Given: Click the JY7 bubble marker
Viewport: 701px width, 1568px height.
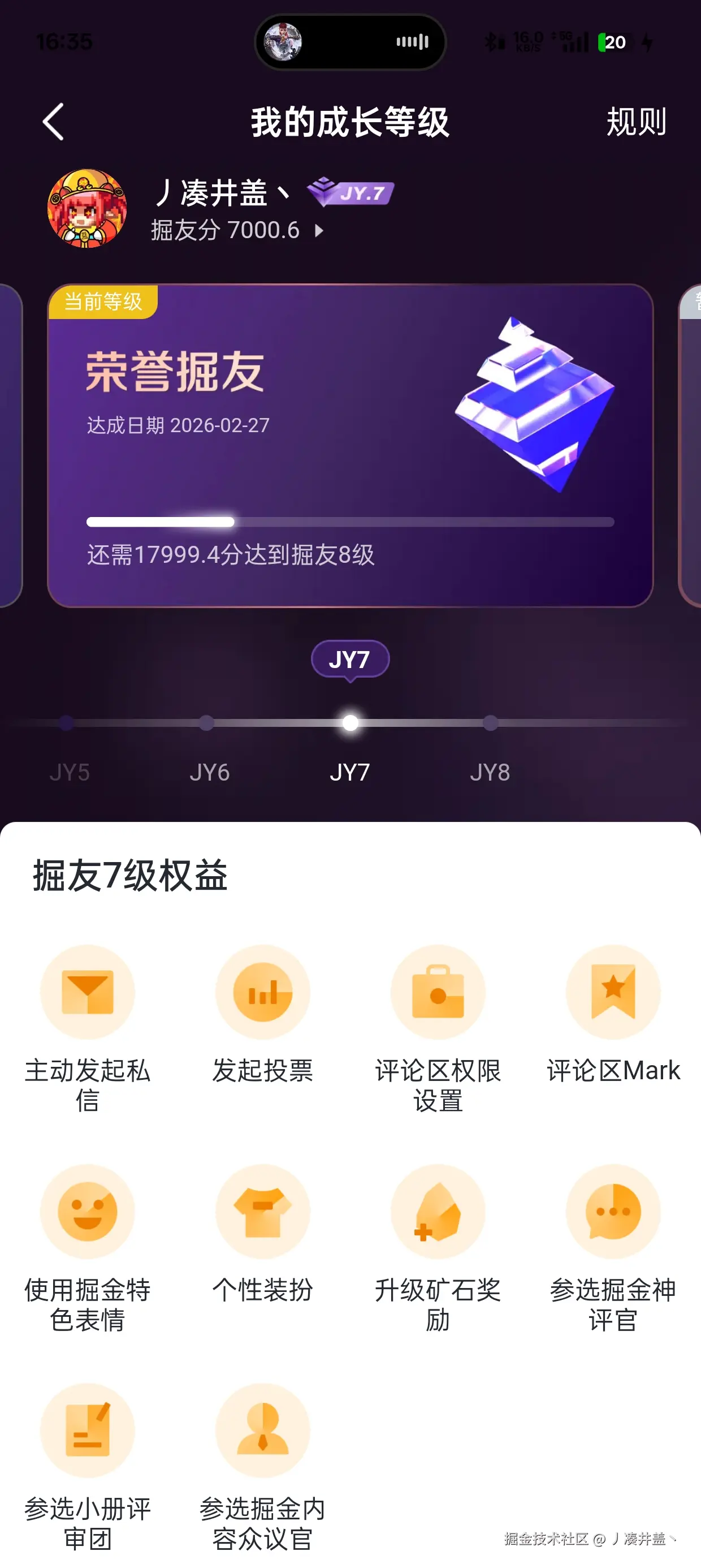Looking at the screenshot, I should [x=350, y=658].
